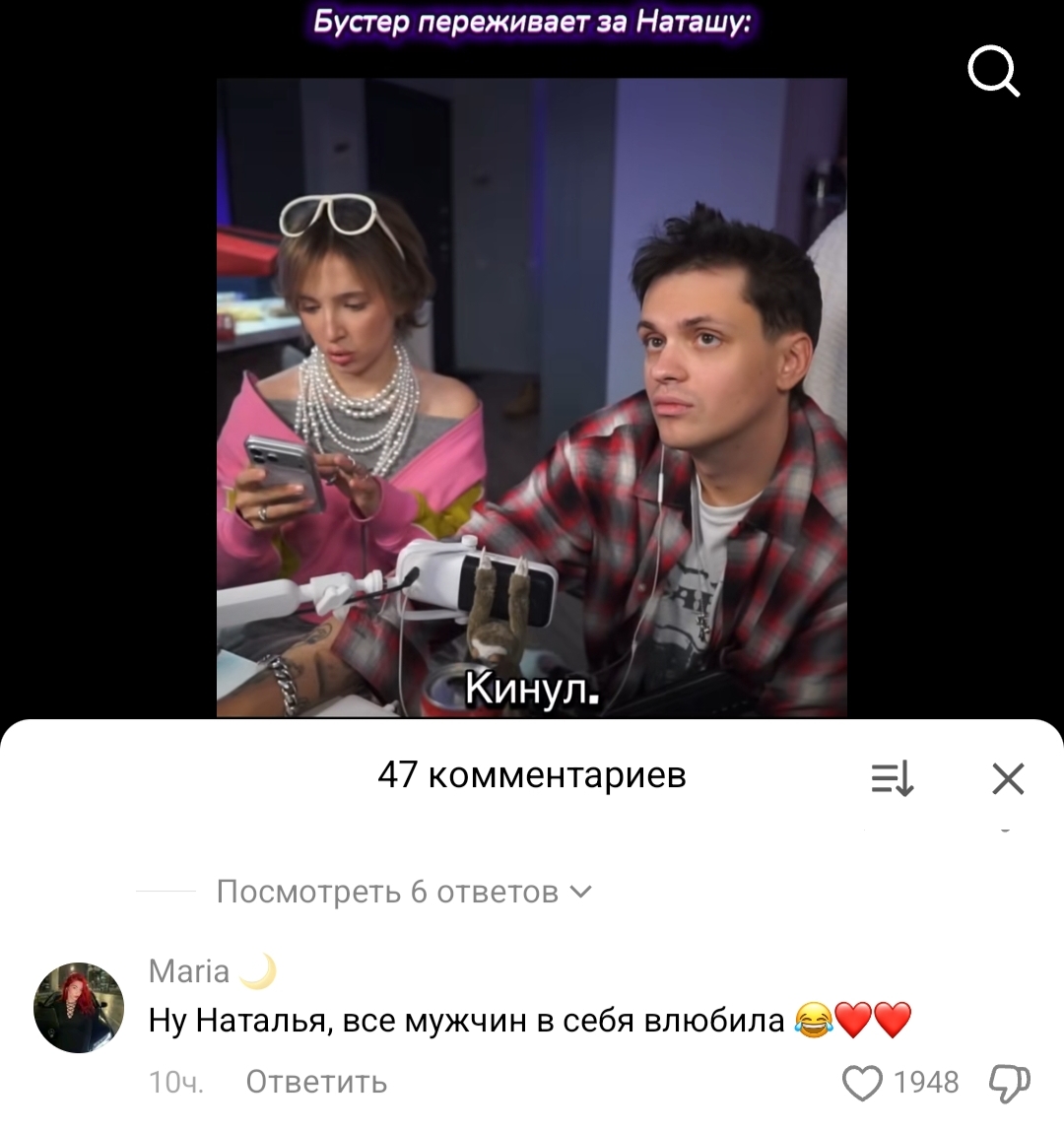Dislike Maria's comment
The height and width of the screenshot is (1130, 1064).
(x=1009, y=1083)
